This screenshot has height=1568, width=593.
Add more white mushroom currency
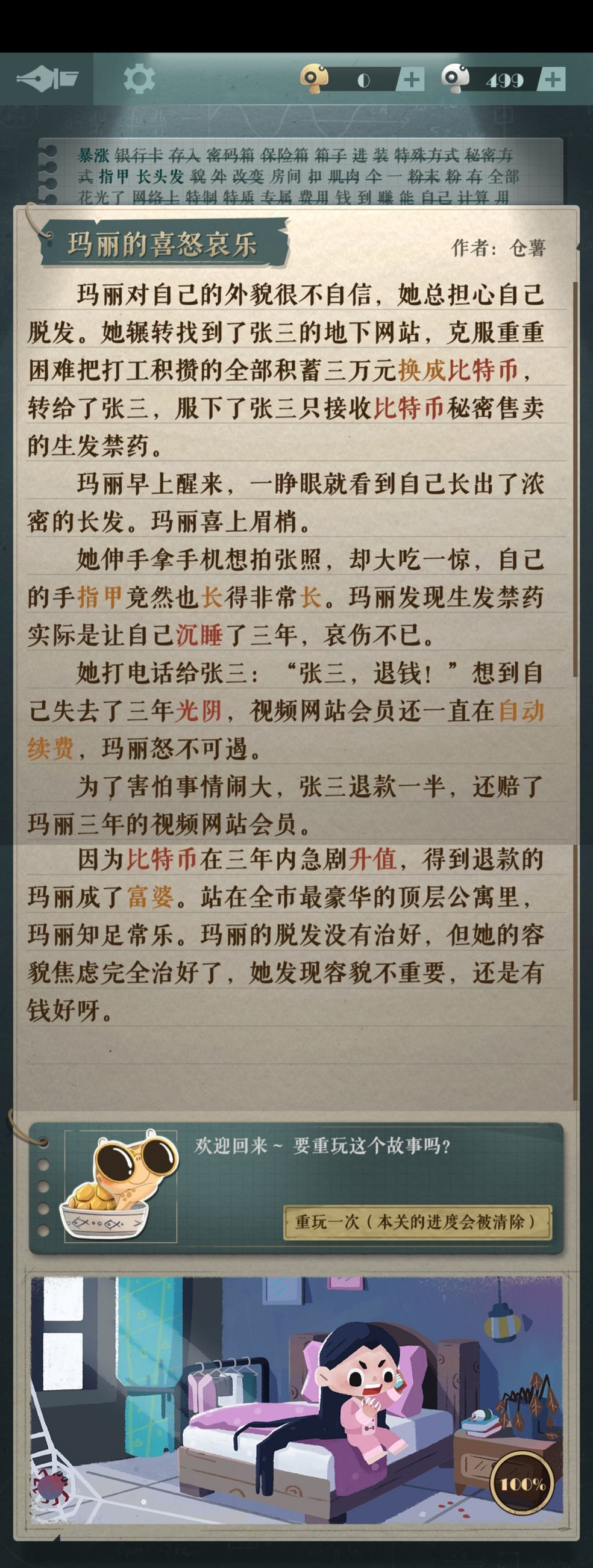[553, 79]
